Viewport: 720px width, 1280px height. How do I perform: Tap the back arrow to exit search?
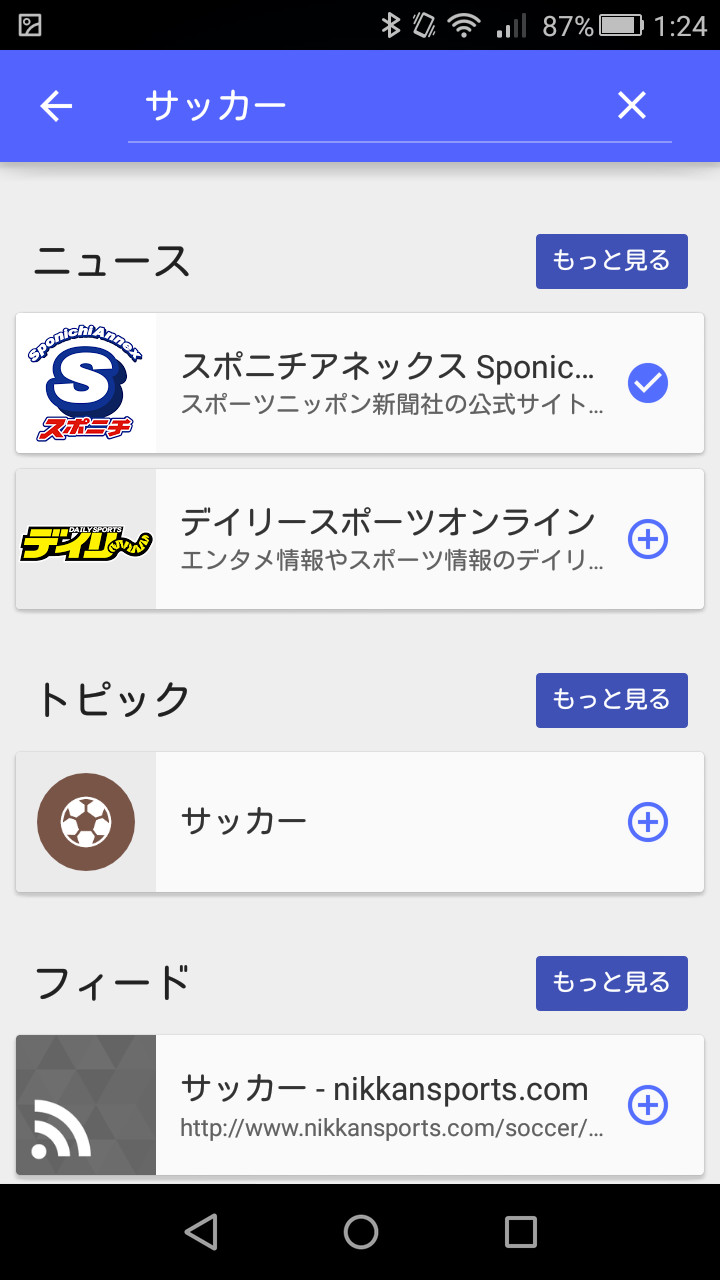point(55,105)
